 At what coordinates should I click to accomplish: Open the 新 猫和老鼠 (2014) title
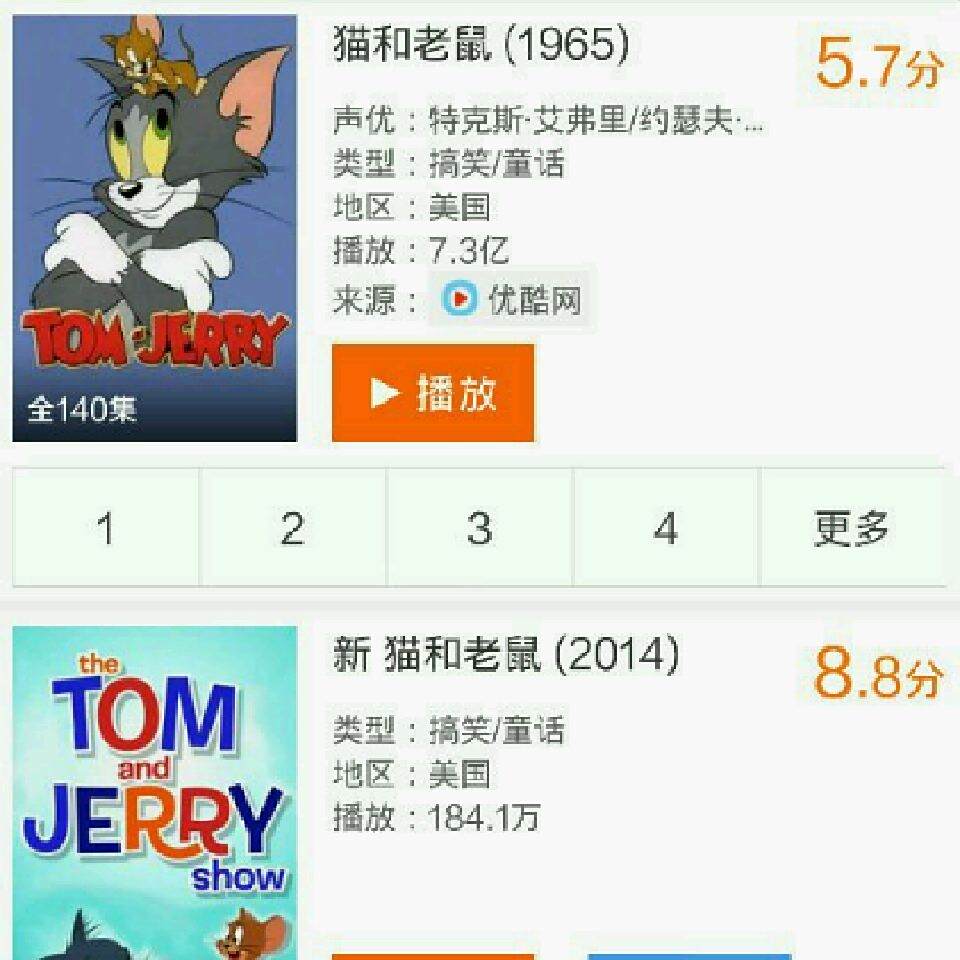pos(506,656)
